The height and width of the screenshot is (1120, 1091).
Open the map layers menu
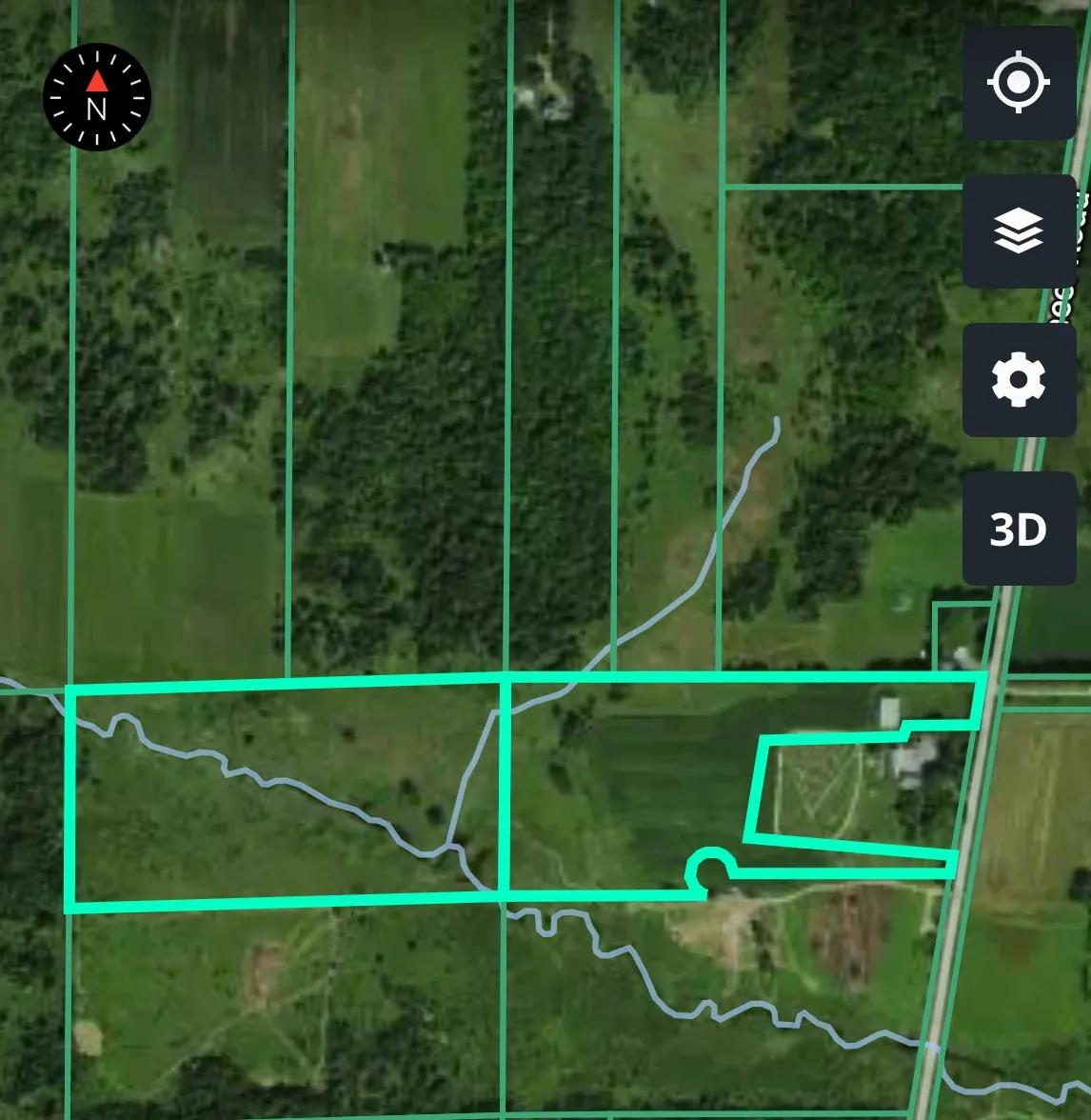click(1019, 231)
